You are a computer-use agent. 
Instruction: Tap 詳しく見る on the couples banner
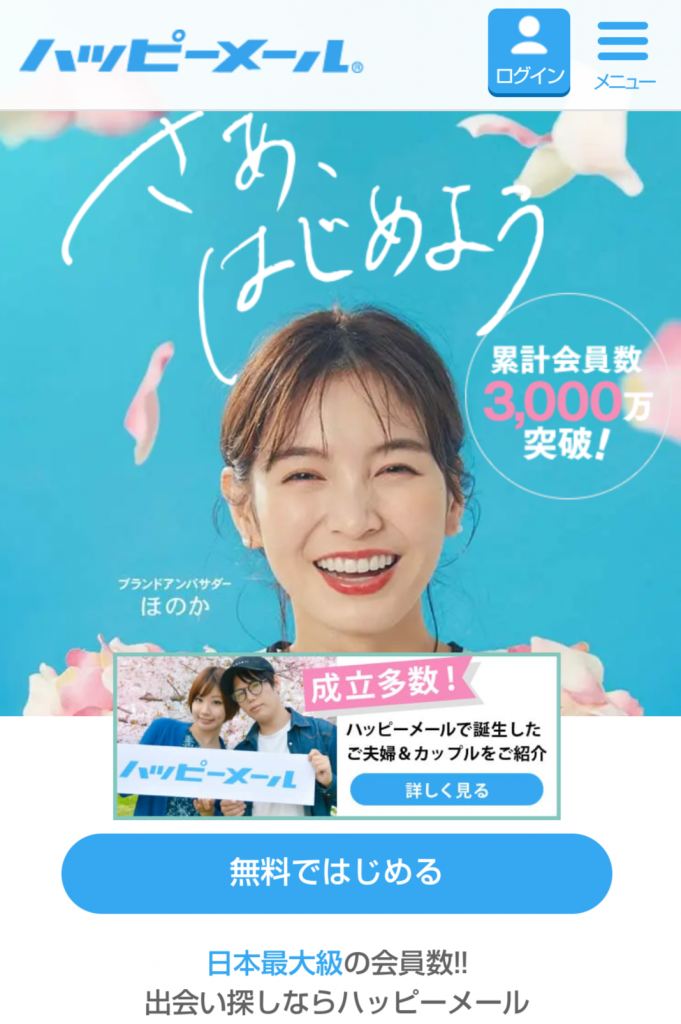coord(446,790)
